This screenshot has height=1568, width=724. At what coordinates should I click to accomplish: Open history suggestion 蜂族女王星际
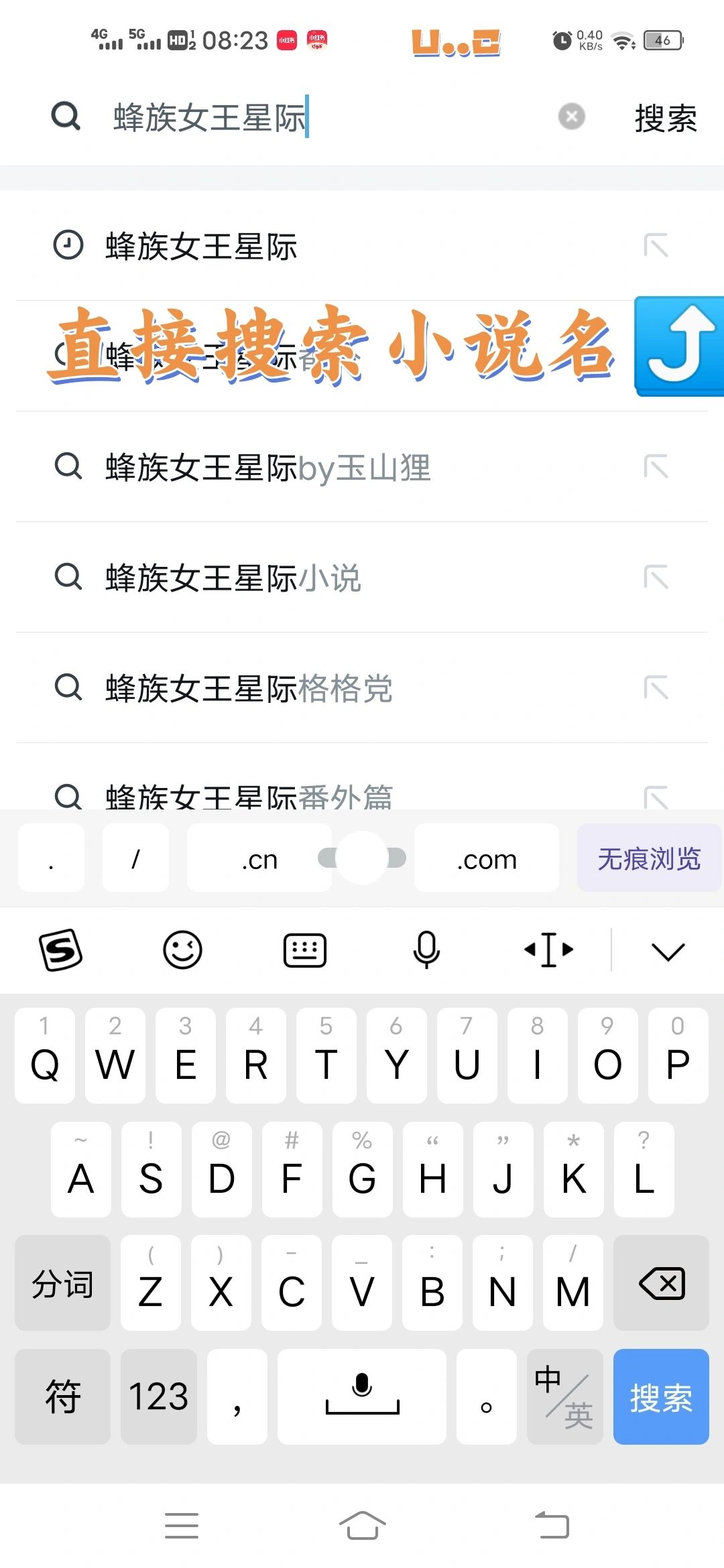[362, 246]
